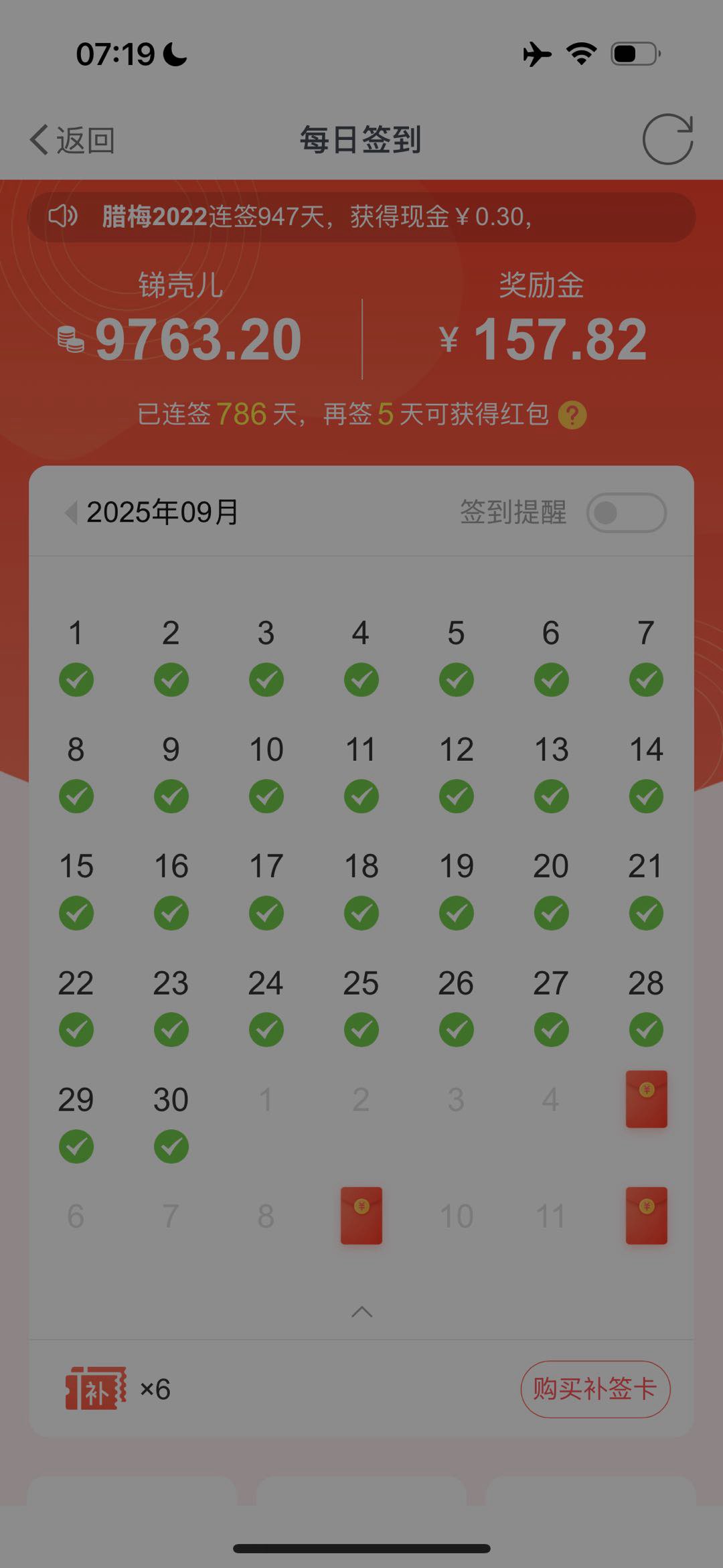Collapse the calendar with the up chevron
The height and width of the screenshot is (1568, 723).
pos(361,1311)
